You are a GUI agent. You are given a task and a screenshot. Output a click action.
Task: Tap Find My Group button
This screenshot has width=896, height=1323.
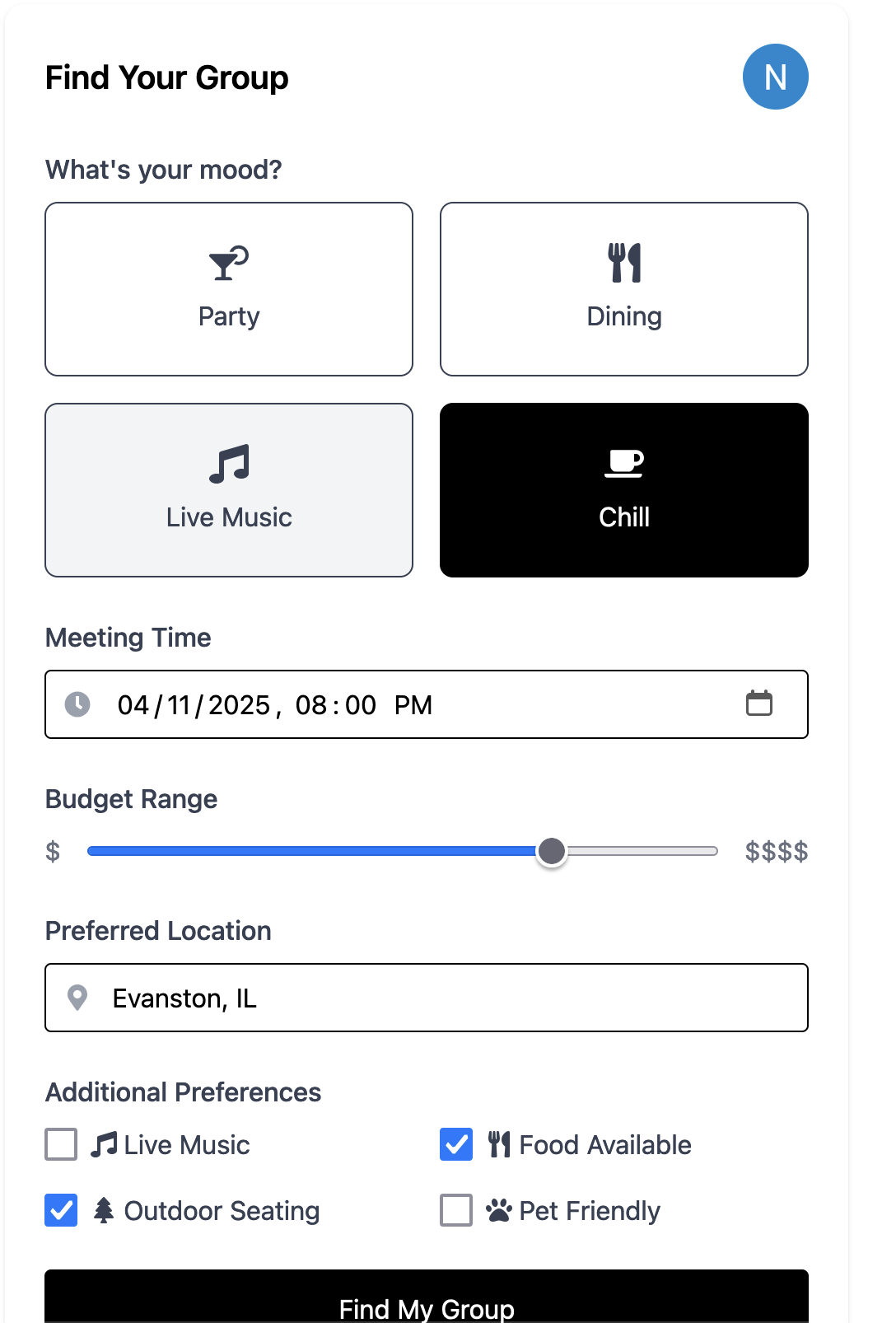[427, 1302]
